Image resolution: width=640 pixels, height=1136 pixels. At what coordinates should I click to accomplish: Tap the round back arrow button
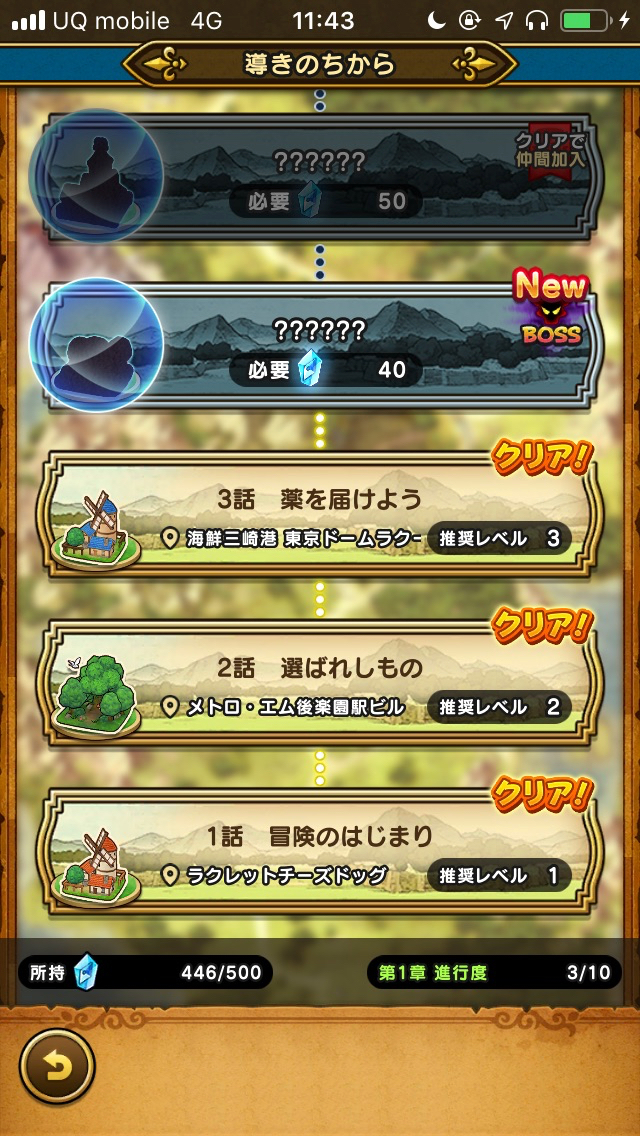[x=57, y=1067]
